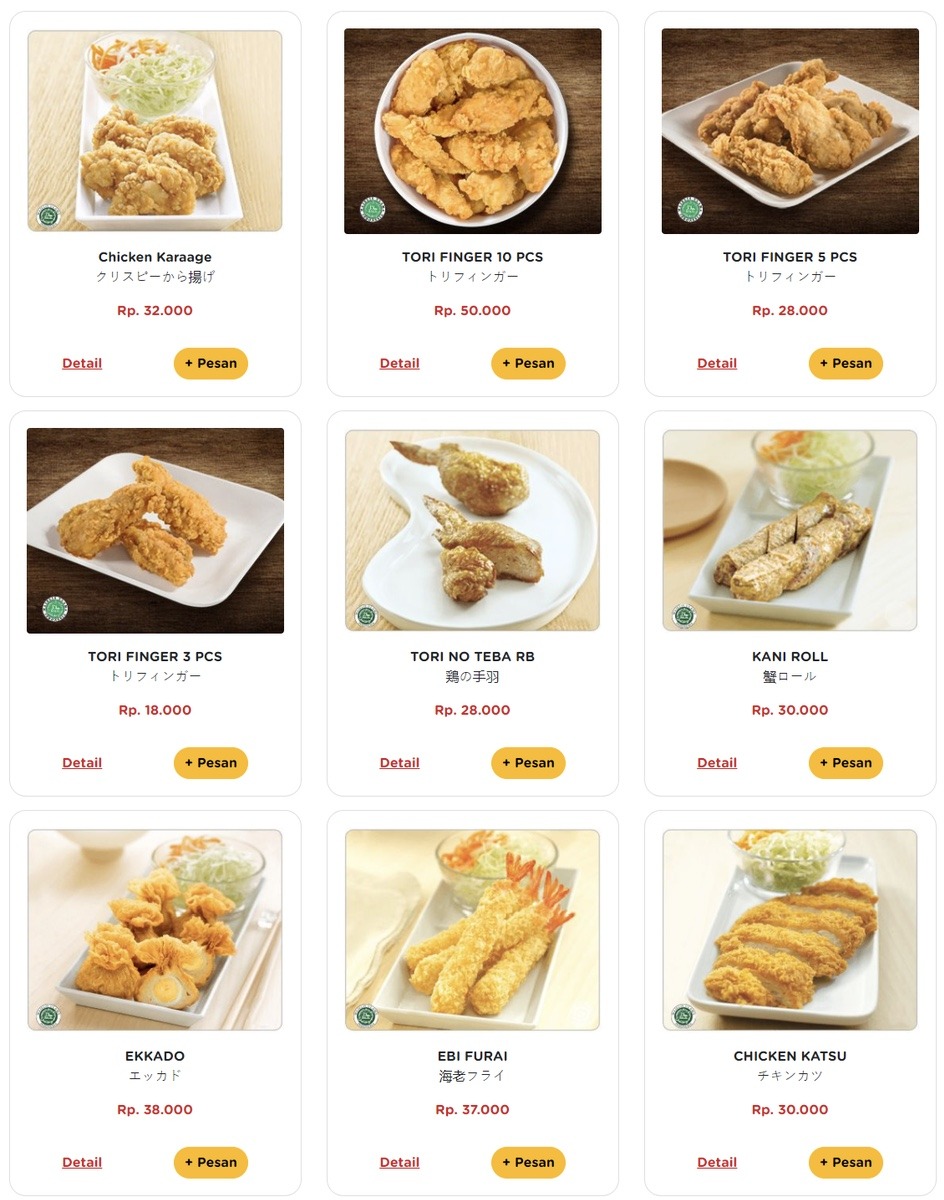Order Chicken Katsu with Pesan
Image resolution: width=944 pixels, height=1200 pixels.
[x=845, y=1162]
